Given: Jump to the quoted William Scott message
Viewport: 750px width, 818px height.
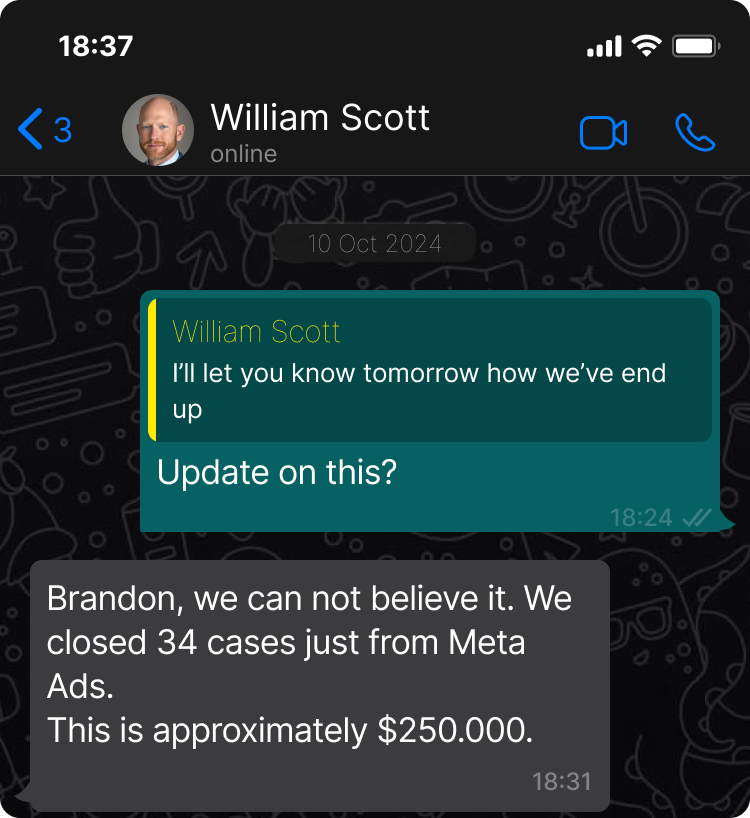Looking at the screenshot, I should (430, 370).
